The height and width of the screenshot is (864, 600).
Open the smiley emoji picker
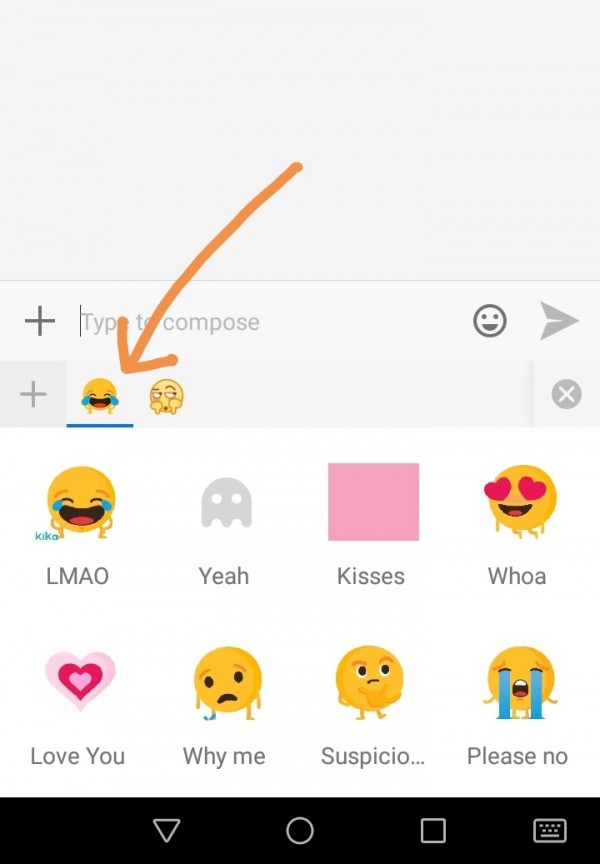tap(489, 321)
